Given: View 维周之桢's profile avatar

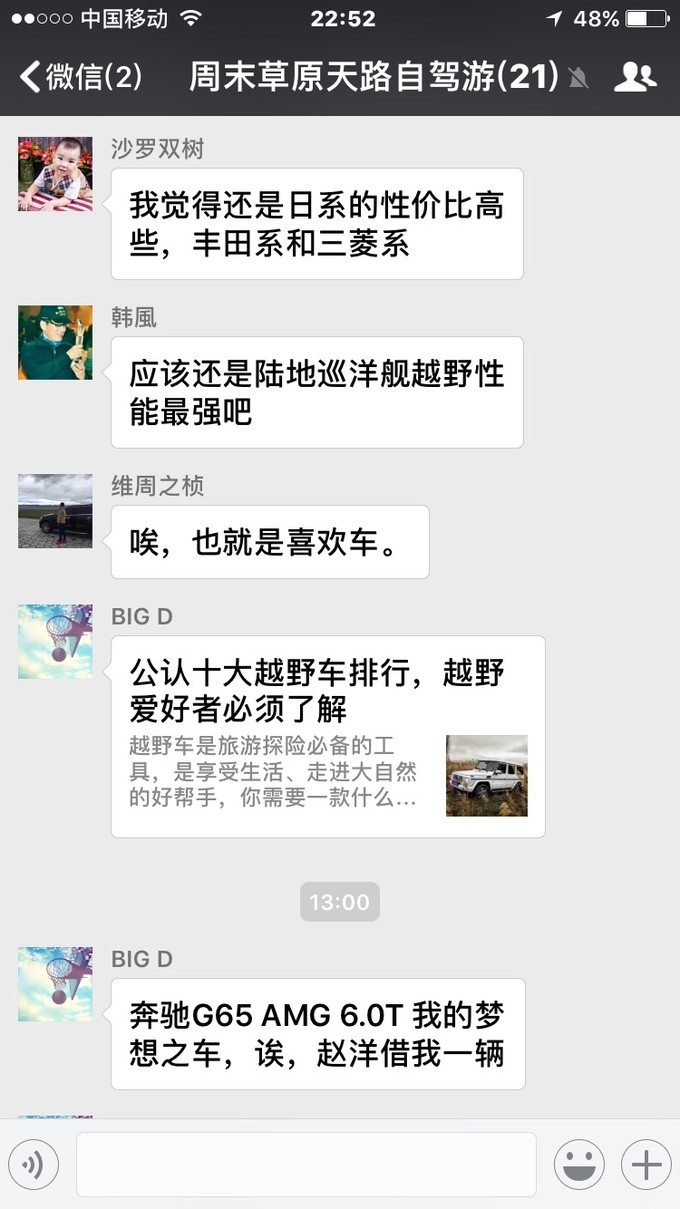Looking at the screenshot, I should [55, 510].
